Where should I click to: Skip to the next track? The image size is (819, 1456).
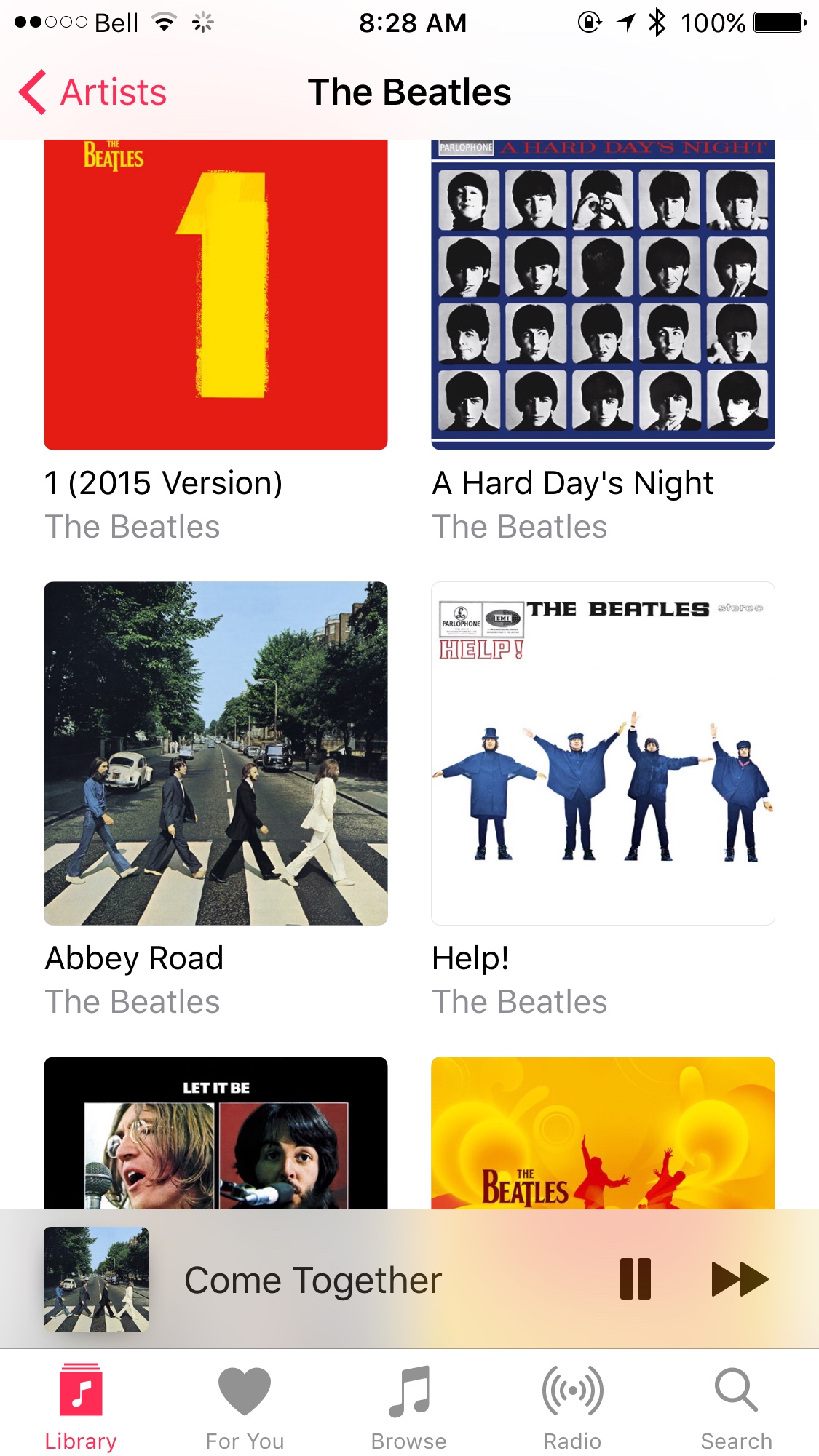[739, 1278]
